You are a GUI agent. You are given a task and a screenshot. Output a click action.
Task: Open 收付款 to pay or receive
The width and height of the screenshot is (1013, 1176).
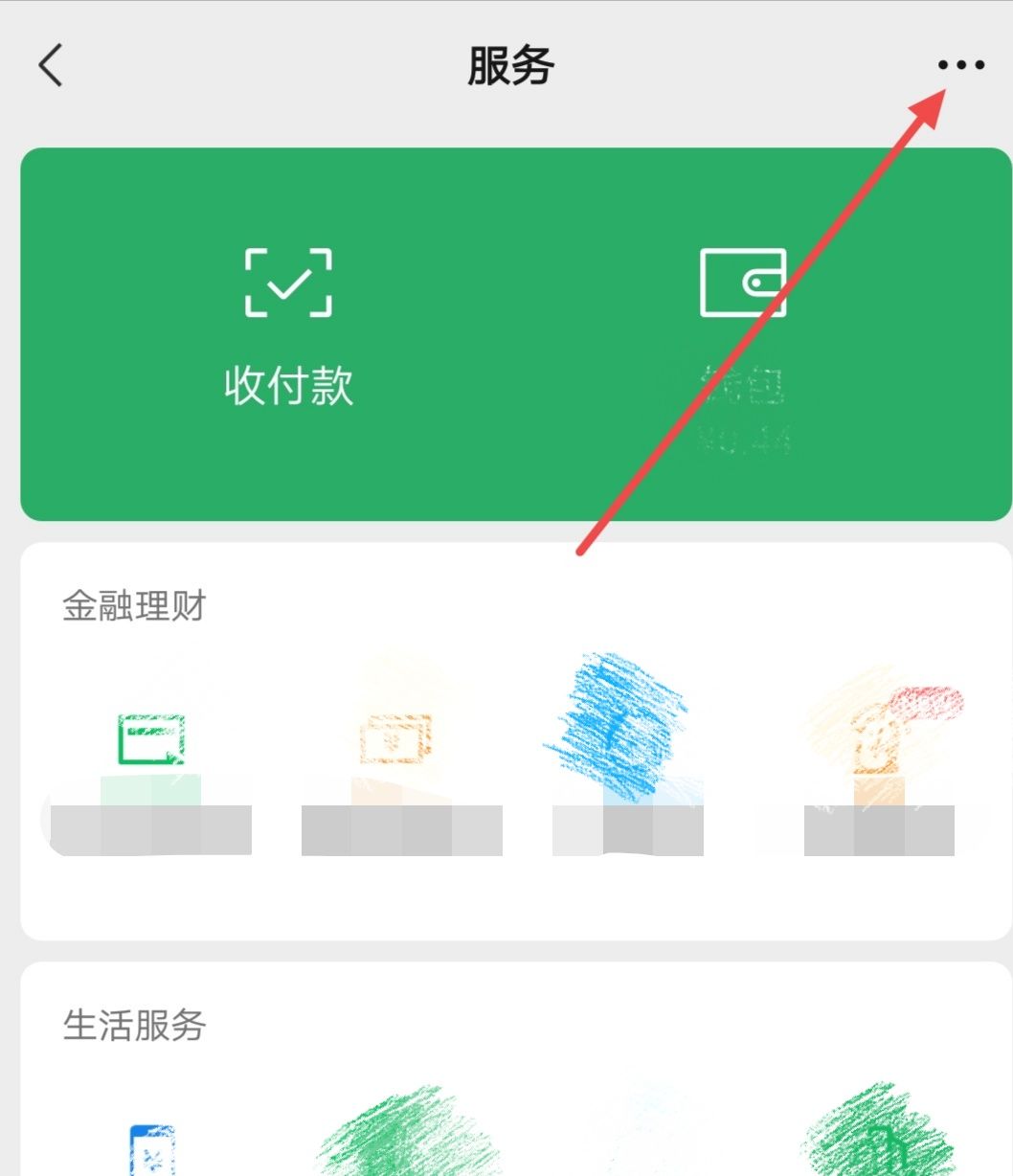(x=288, y=326)
